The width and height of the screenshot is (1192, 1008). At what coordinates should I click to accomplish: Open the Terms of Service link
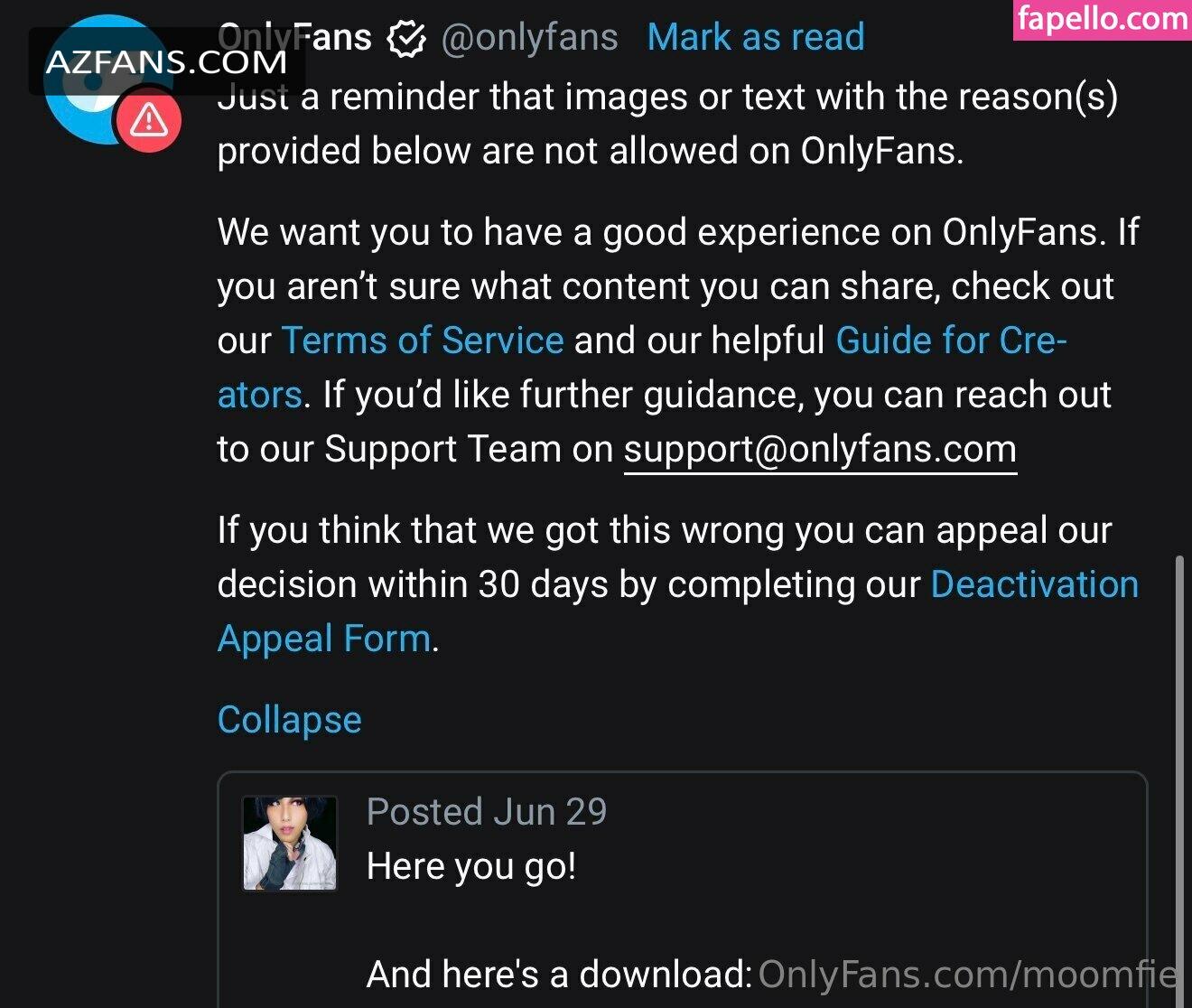[x=423, y=341]
